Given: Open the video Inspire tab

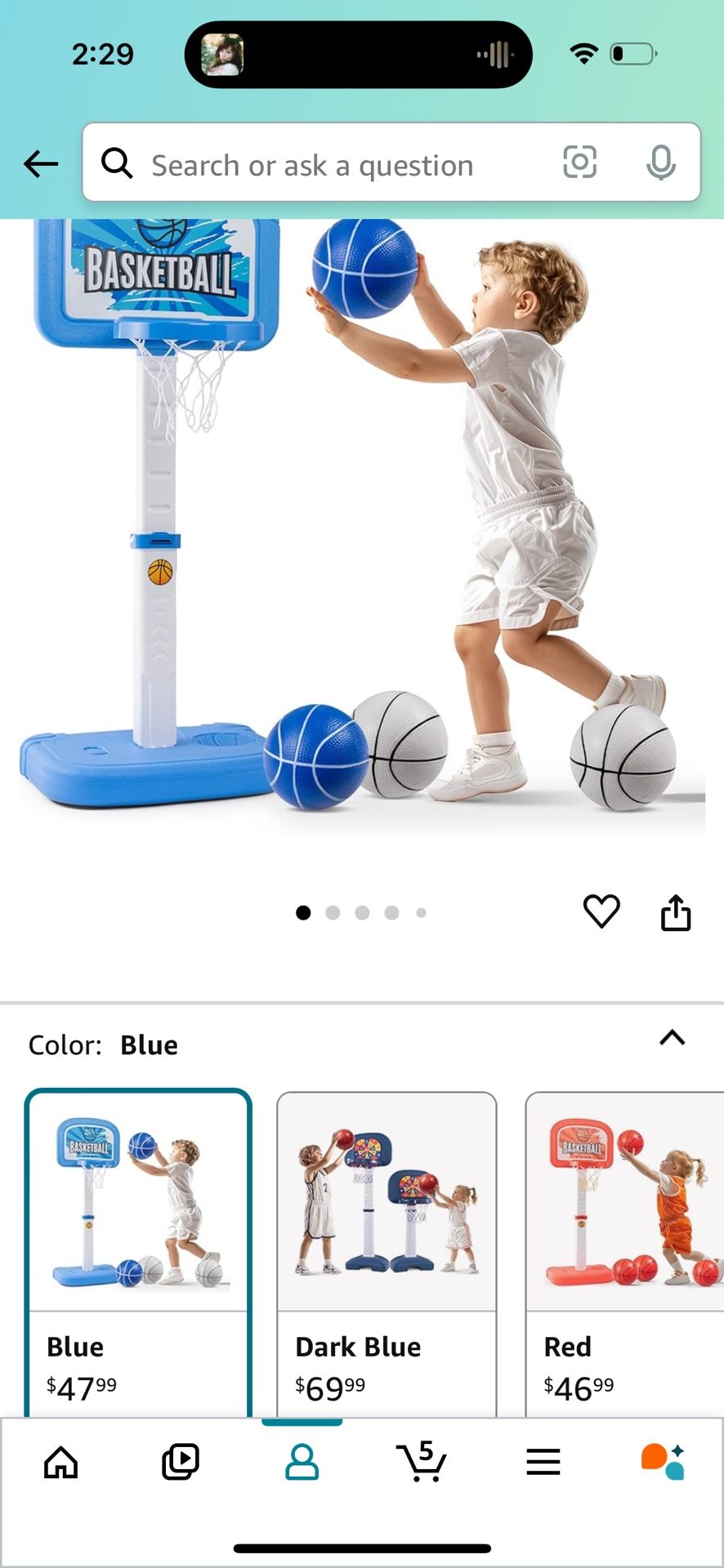Looking at the screenshot, I should point(181,1463).
